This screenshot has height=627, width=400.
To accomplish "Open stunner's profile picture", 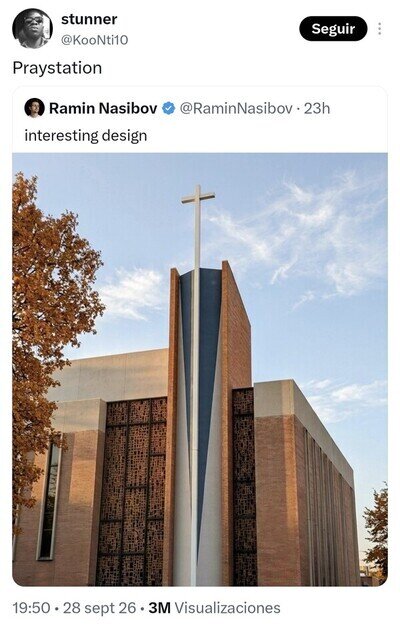I will (x=32, y=29).
